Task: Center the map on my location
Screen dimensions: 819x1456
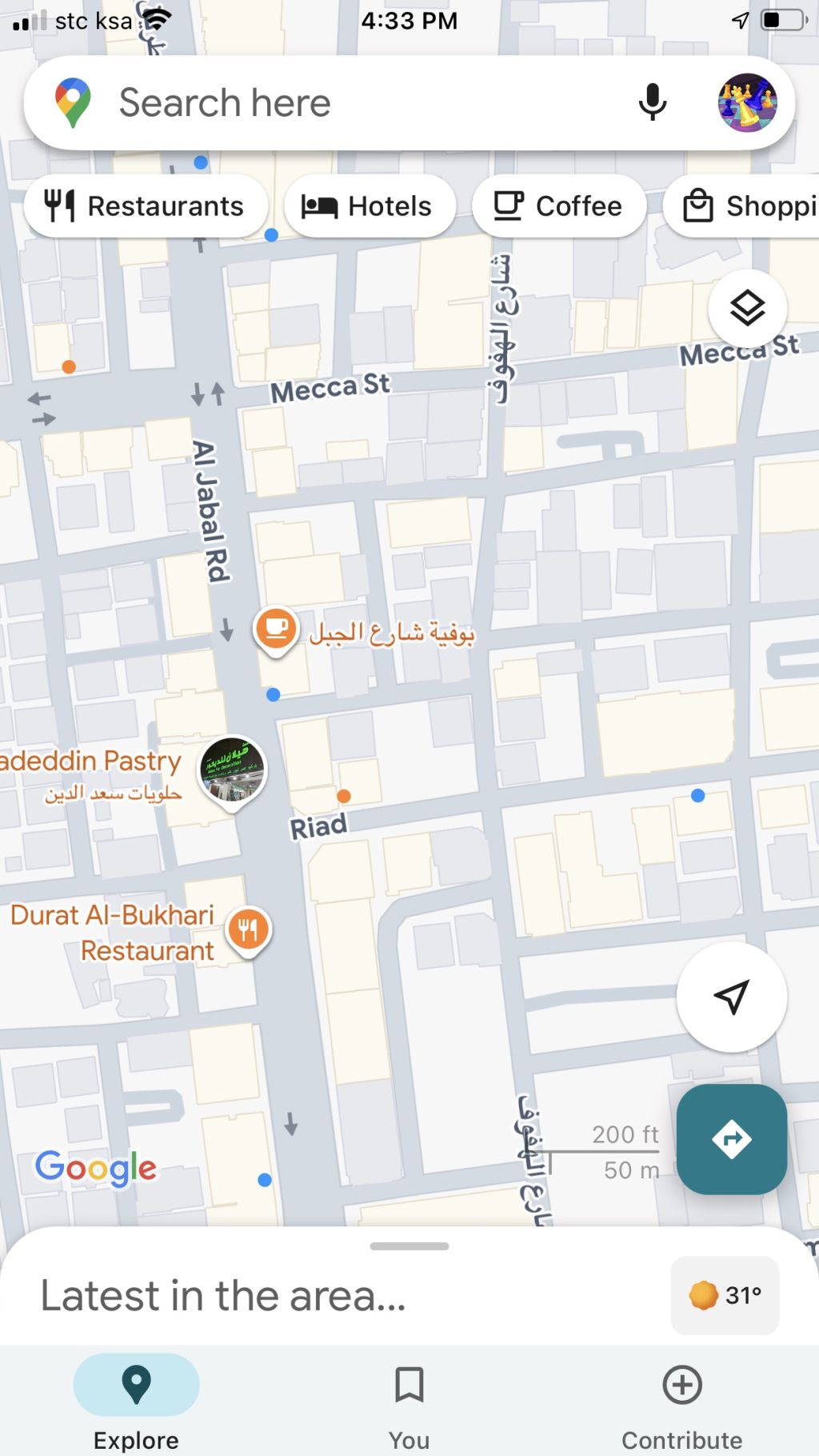Action: coord(731,997)
